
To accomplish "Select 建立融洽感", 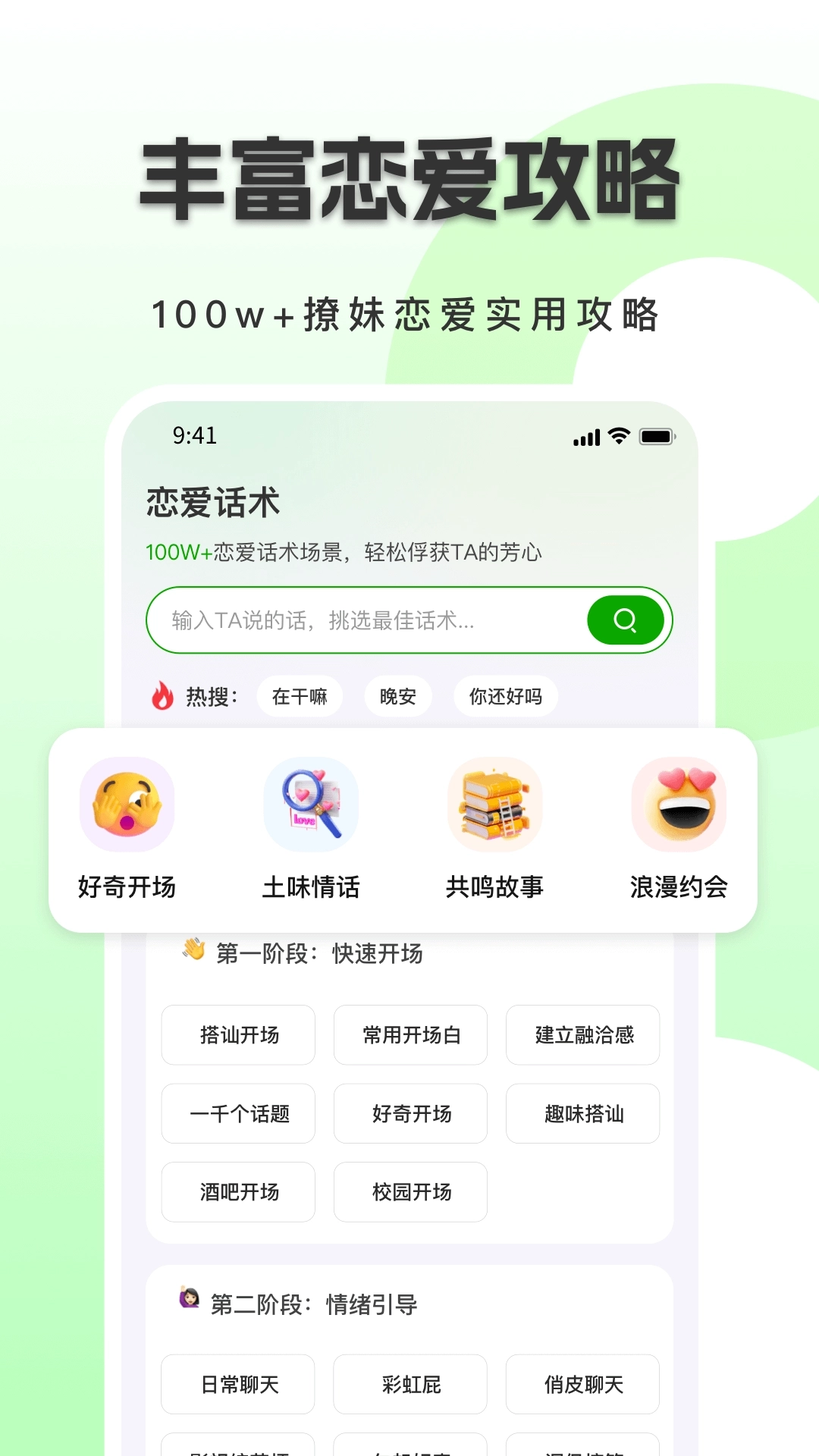I will (x=582, y=1036).
